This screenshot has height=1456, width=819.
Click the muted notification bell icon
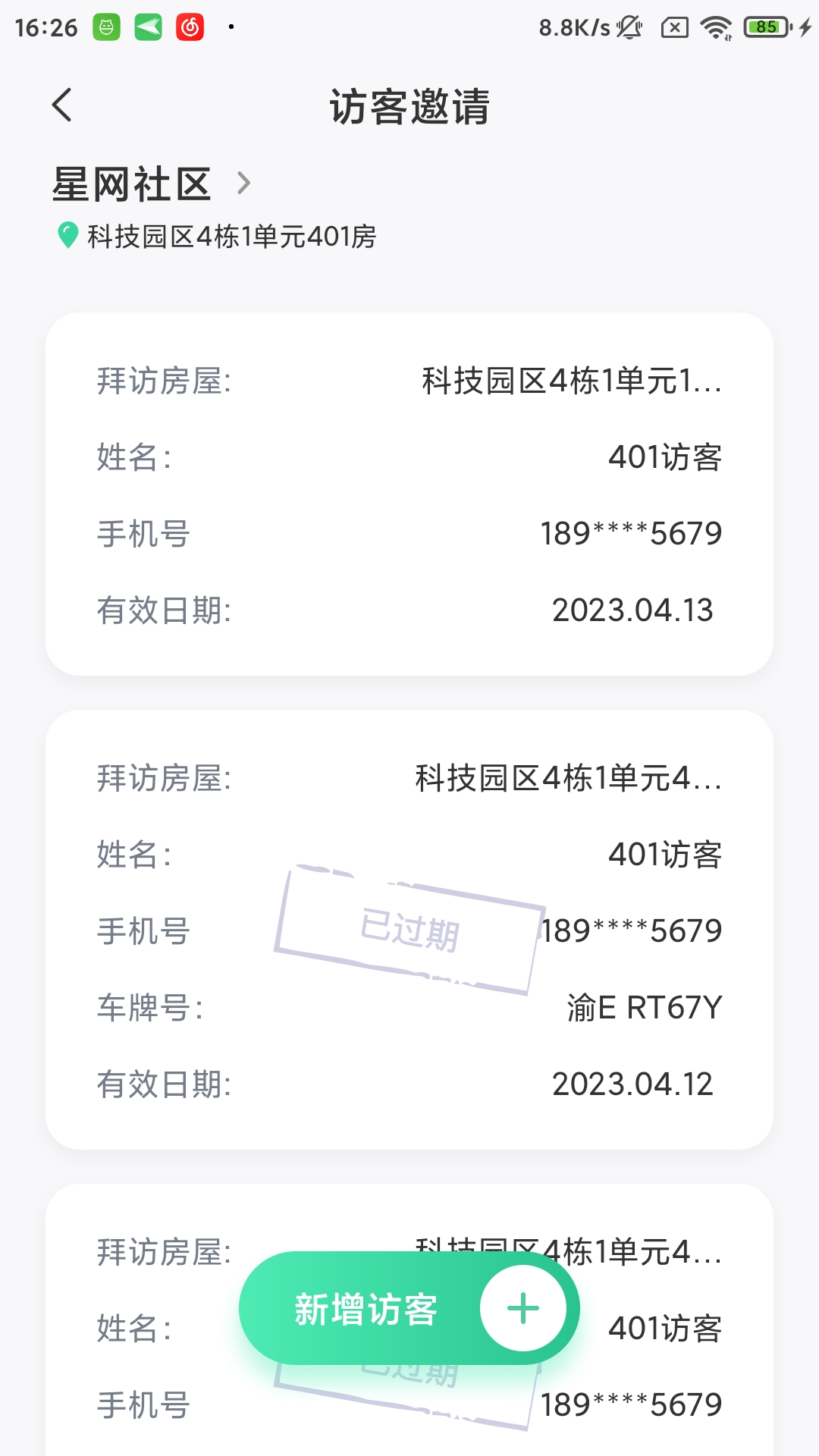pyautogui.click(x=629, y=27)
